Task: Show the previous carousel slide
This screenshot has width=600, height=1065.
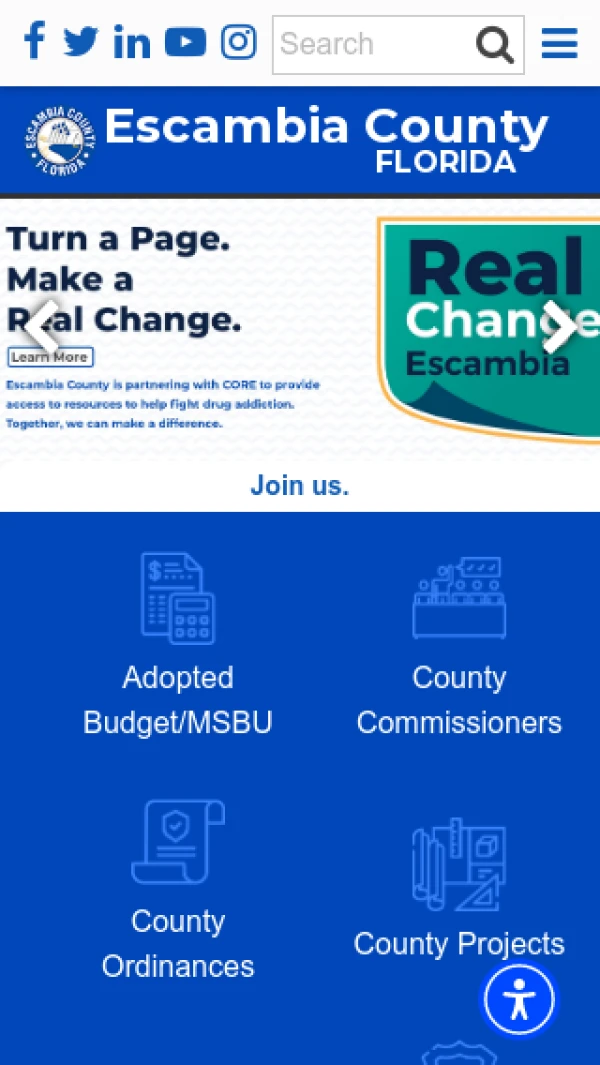Action: pos(38,327)
